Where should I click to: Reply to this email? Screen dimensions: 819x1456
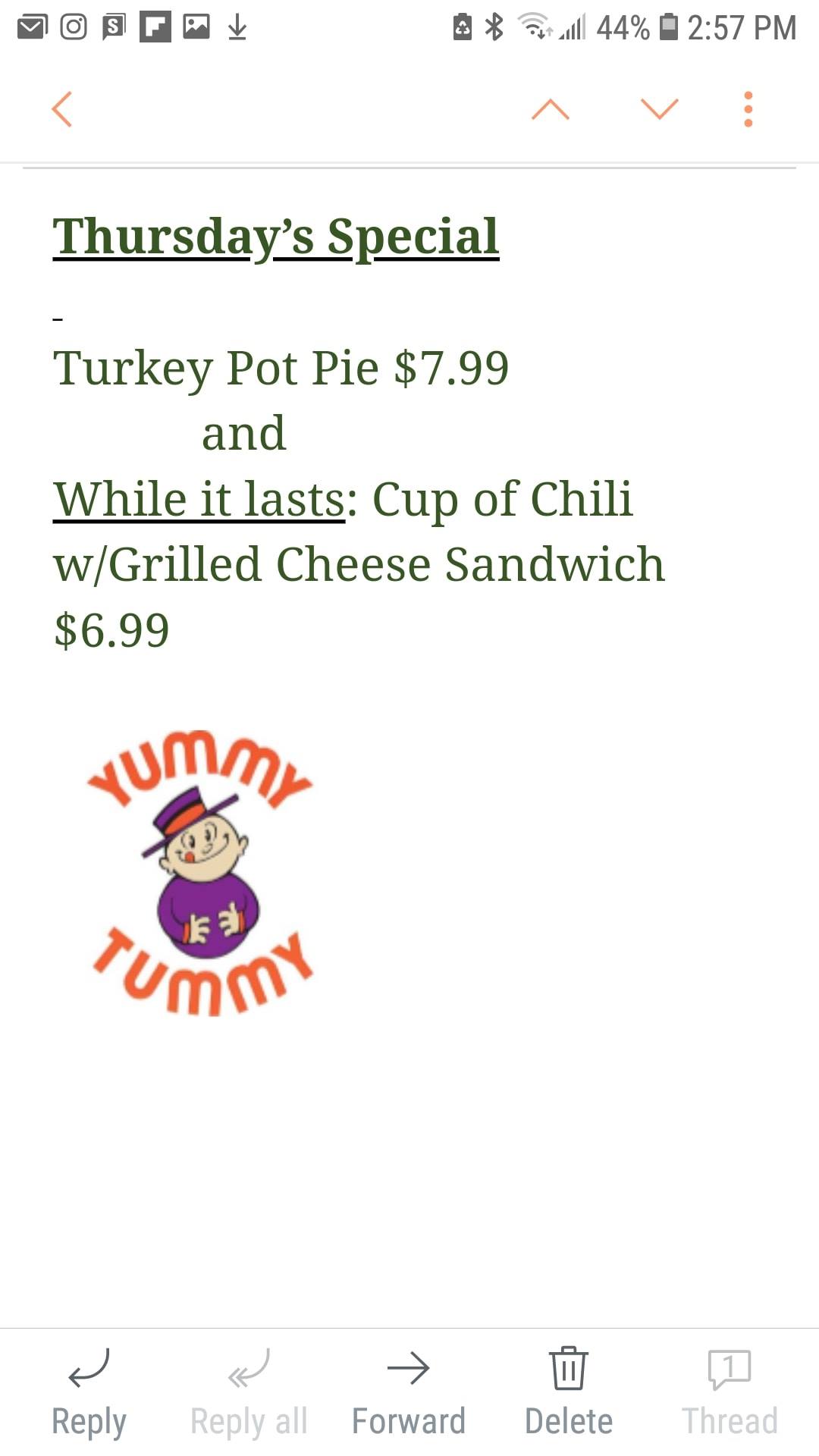tap(89, 1392)
